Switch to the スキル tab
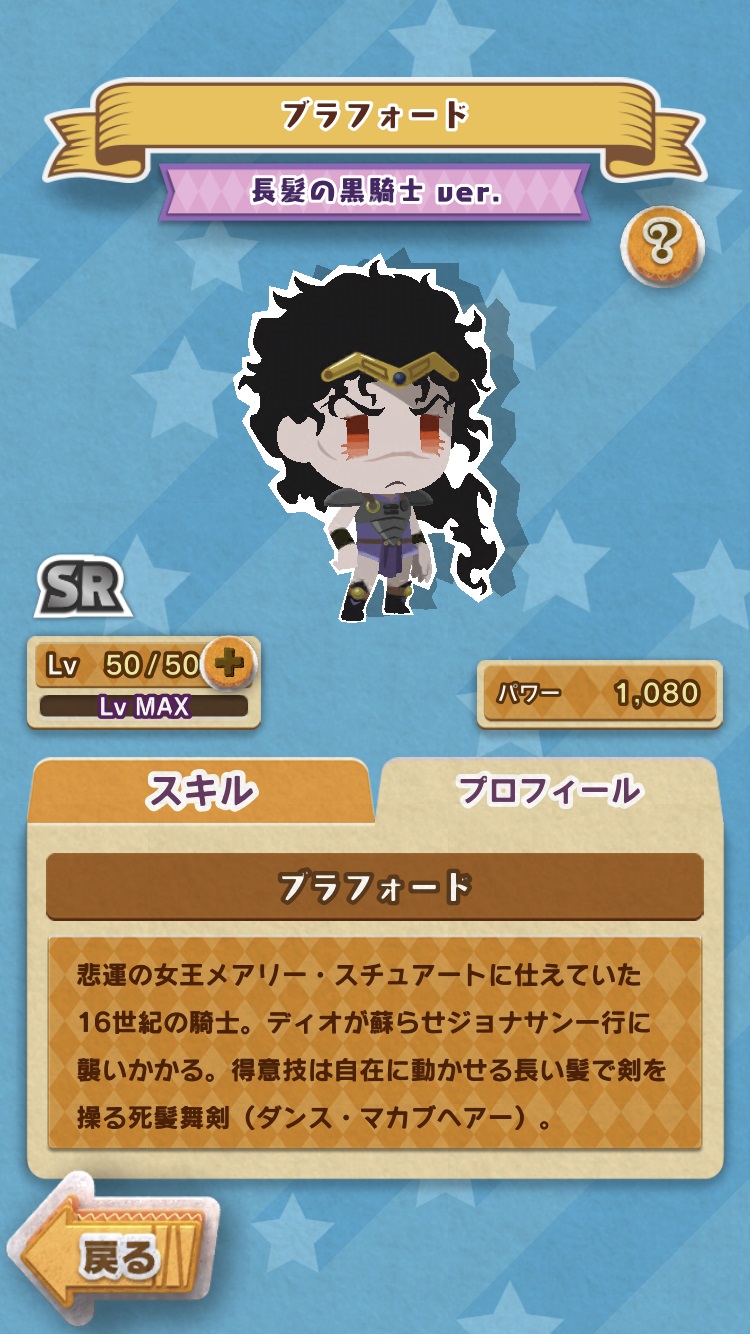 pos(201,791)
